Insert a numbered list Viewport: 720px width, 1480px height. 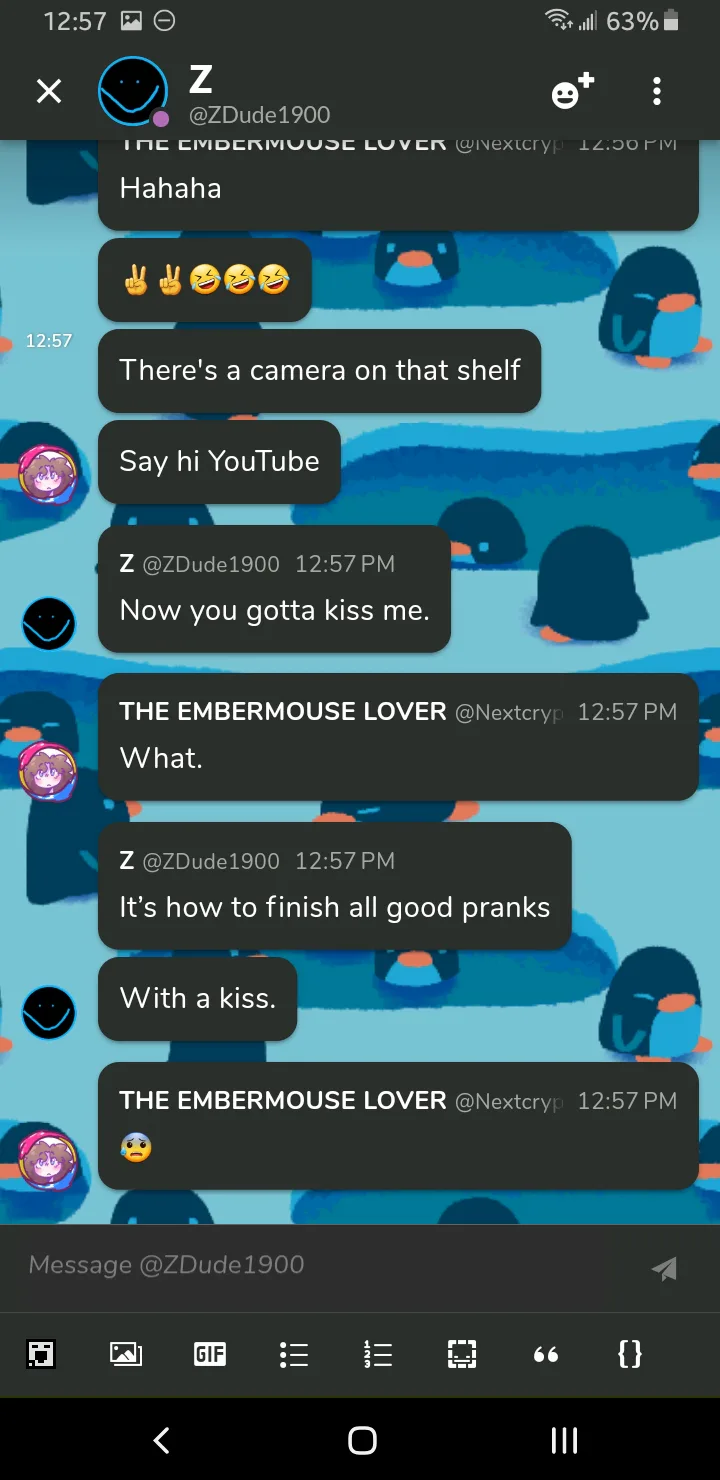pos(378,1354)
